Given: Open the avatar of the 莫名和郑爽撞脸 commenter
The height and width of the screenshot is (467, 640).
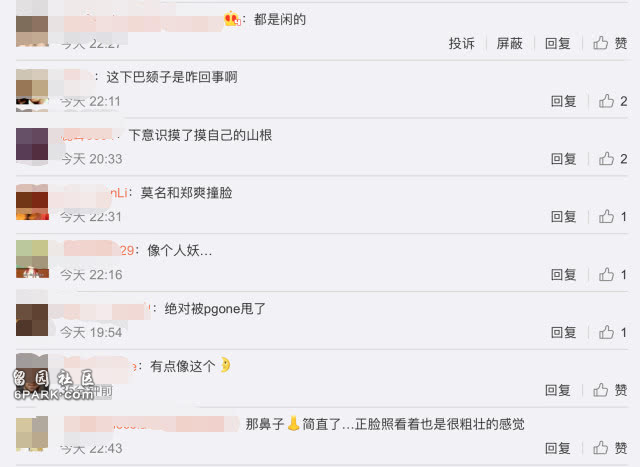Looking at the screenshot, I should [33, 202].
